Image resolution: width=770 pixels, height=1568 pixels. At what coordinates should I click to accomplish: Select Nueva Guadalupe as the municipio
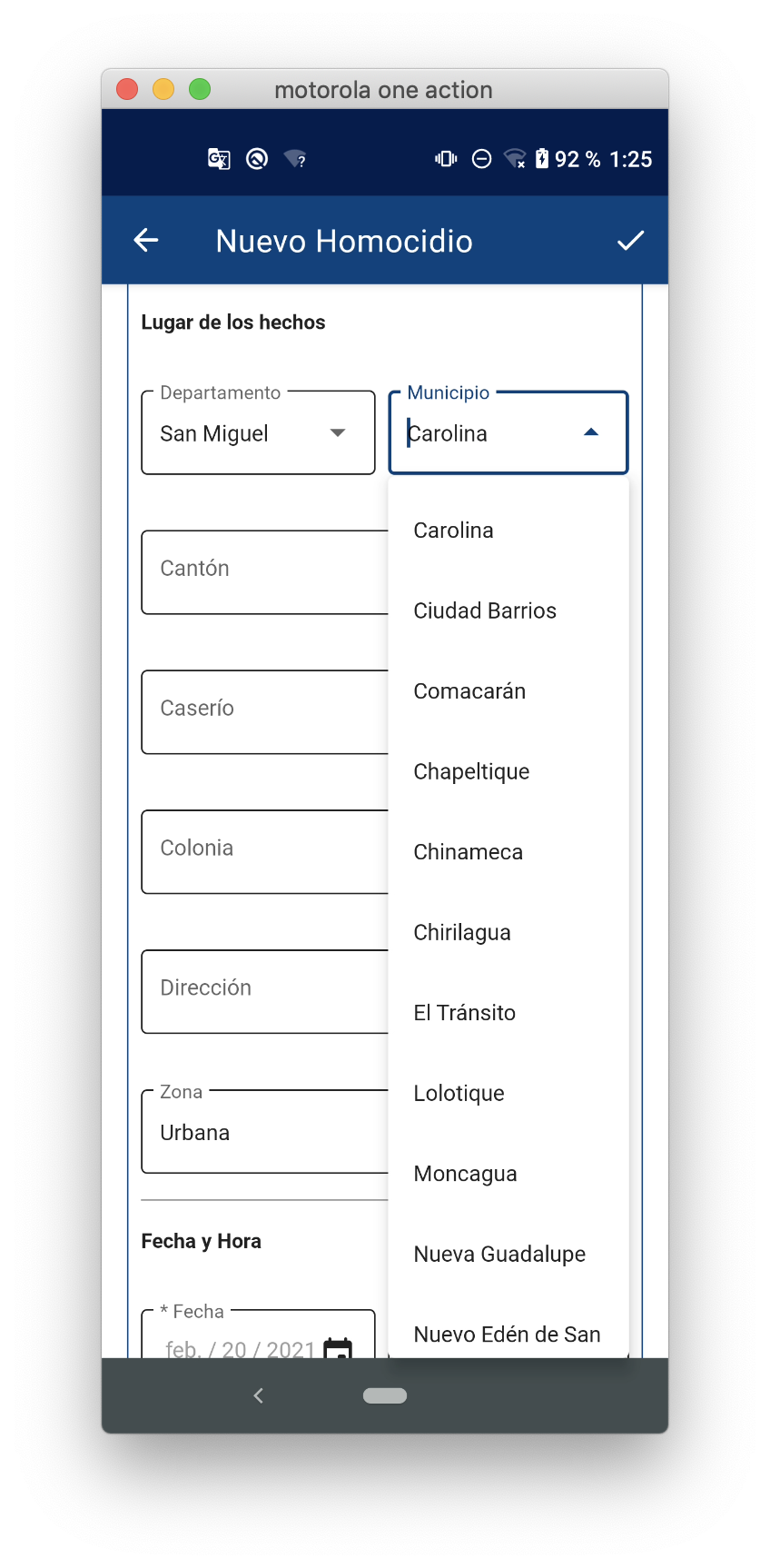499,1255
